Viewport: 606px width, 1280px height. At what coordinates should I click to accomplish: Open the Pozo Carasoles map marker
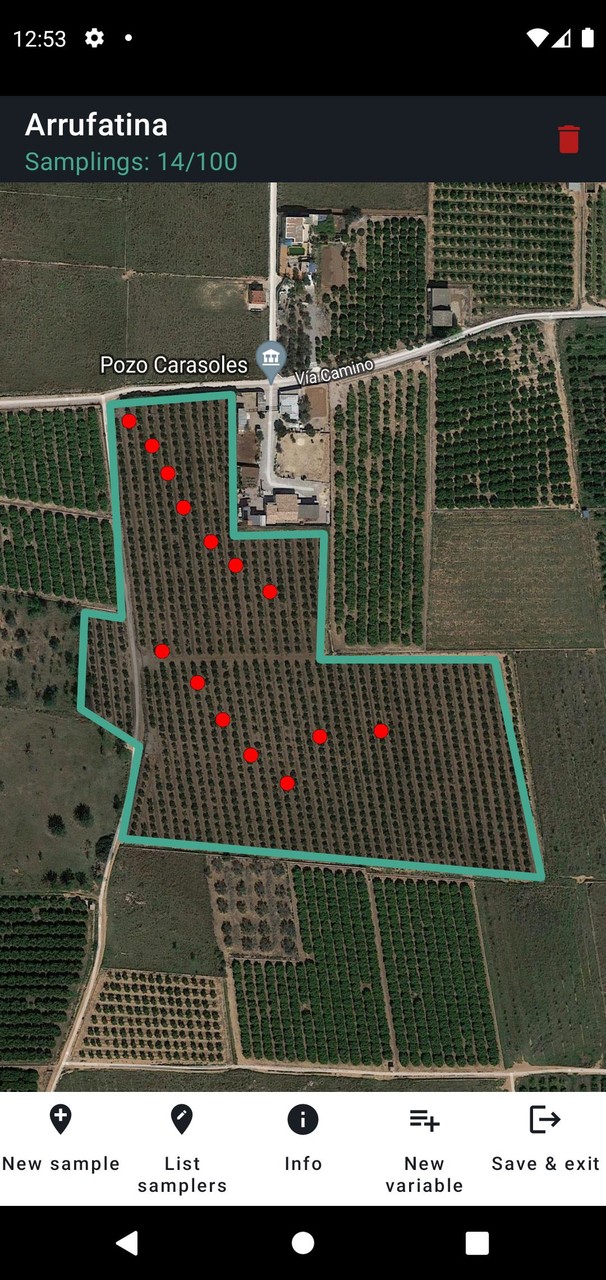(270, 358)
